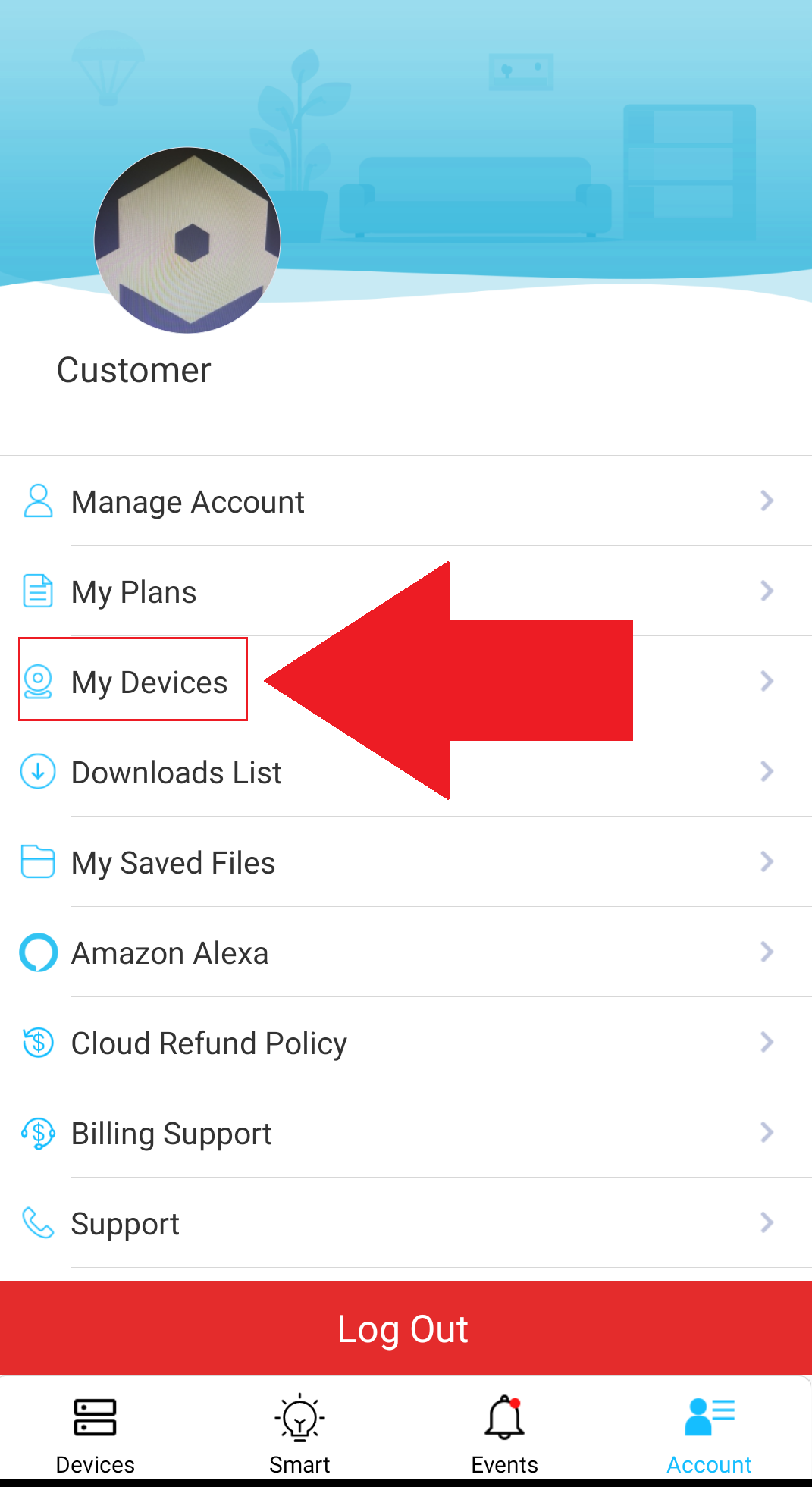
Task: Open Amazon Alexa settings
Action: tap(406, 952)
